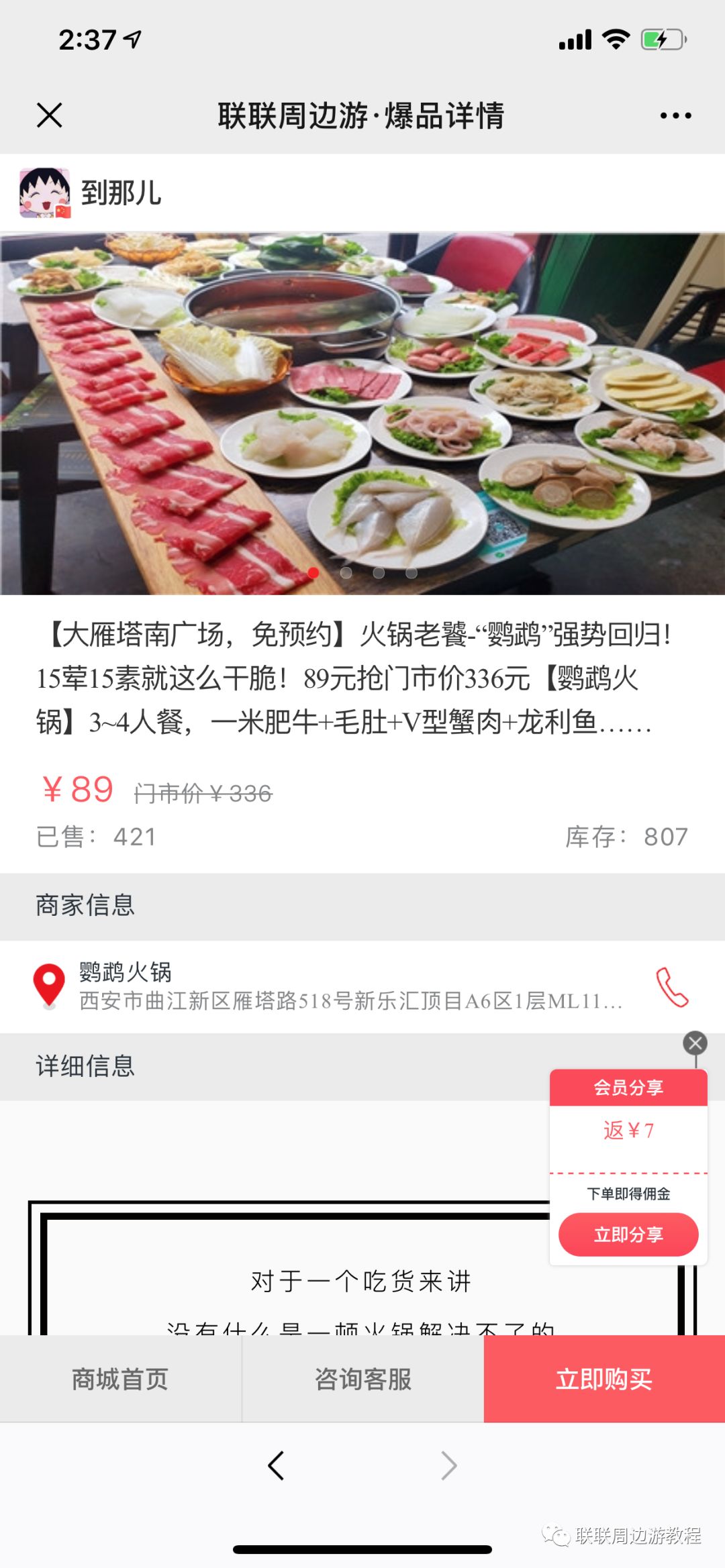Dismiss the 会员分享 floating card

695,1043
